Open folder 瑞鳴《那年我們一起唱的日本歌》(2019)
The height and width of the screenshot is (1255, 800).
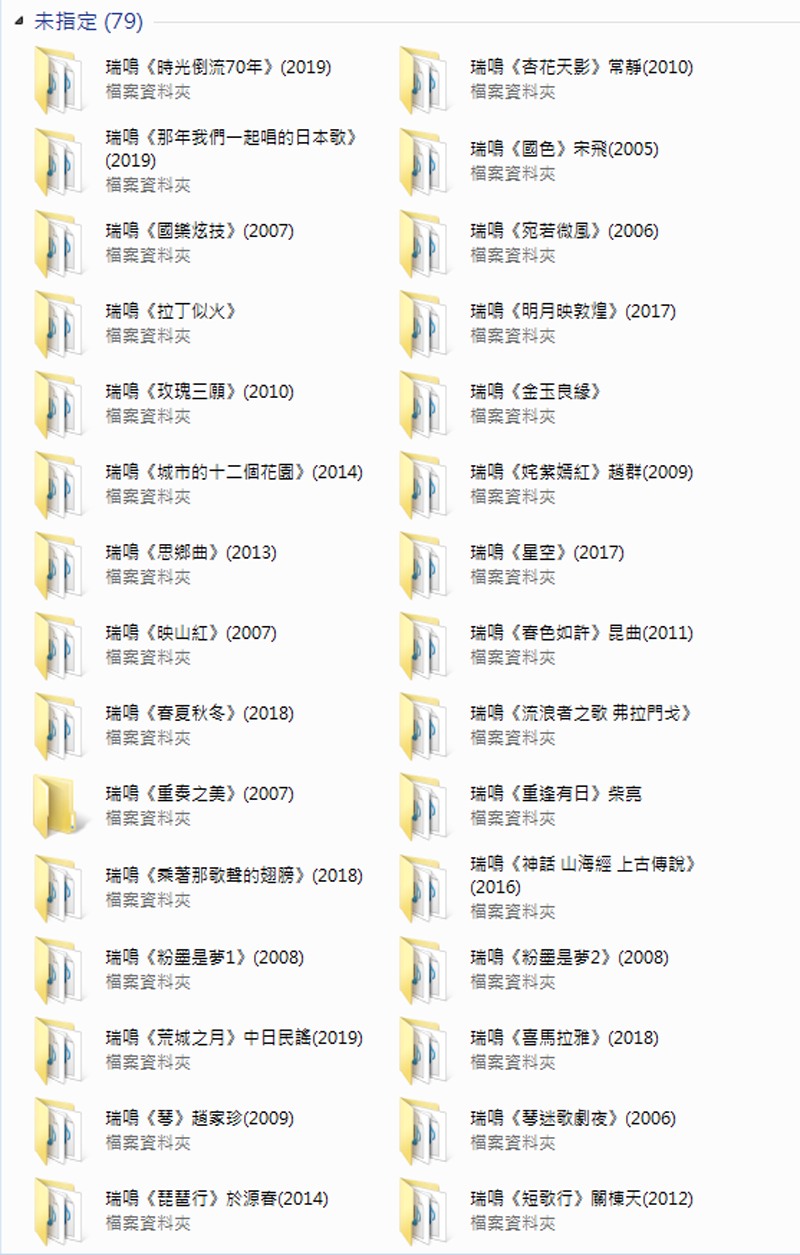click(231, 138)
